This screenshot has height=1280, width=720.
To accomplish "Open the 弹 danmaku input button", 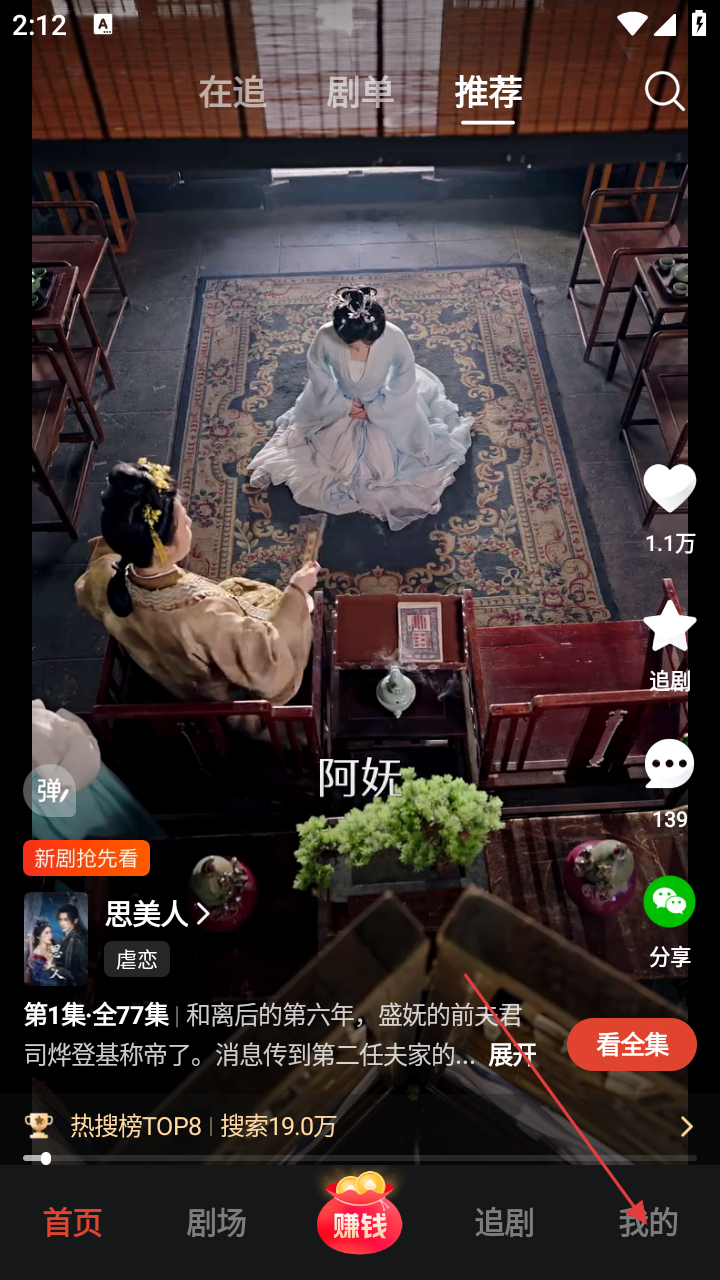I will click(x=50, y=791).
